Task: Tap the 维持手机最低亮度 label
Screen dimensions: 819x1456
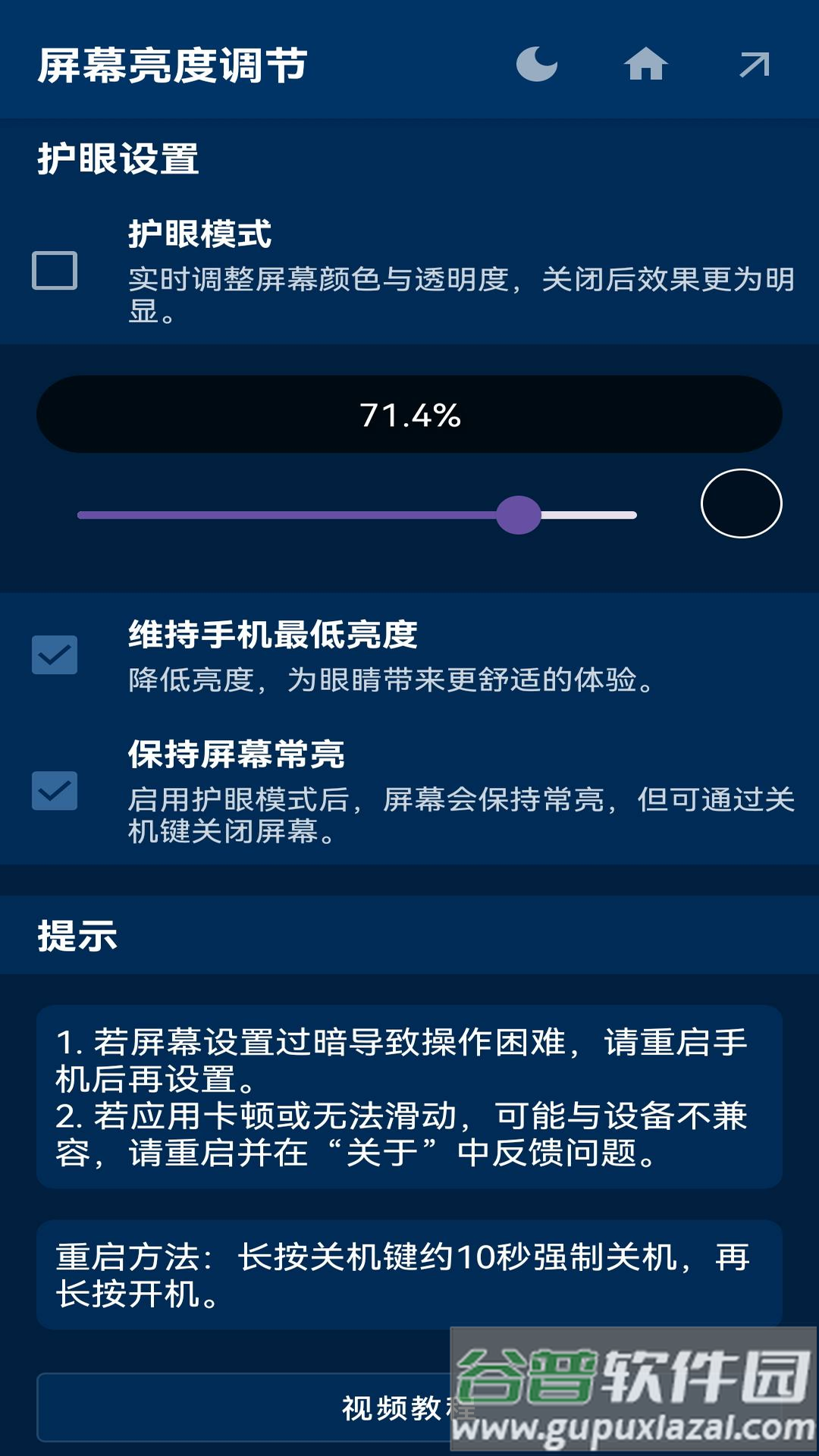Action: tap(273, 637)
